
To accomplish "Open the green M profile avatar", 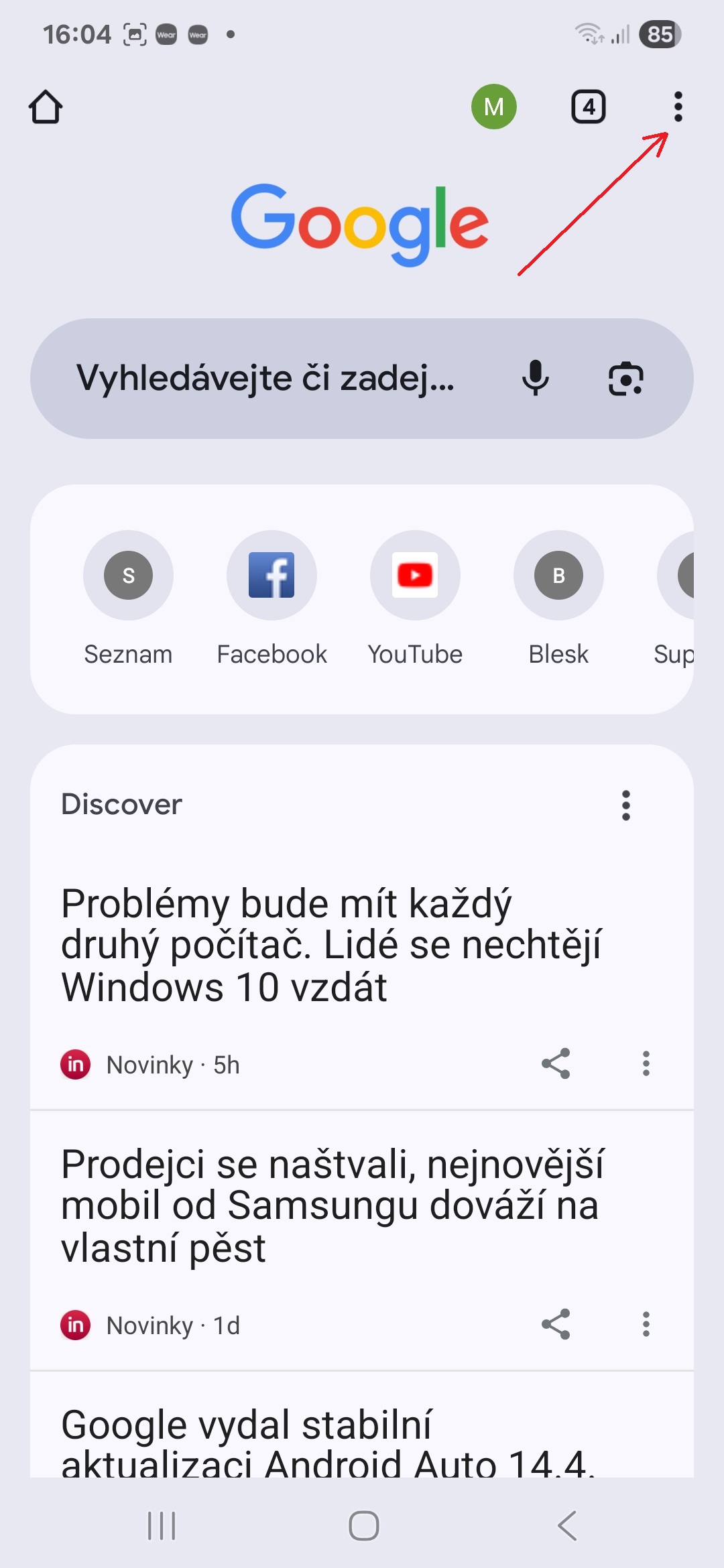I will pyautogui.click(x=494, y=107).
